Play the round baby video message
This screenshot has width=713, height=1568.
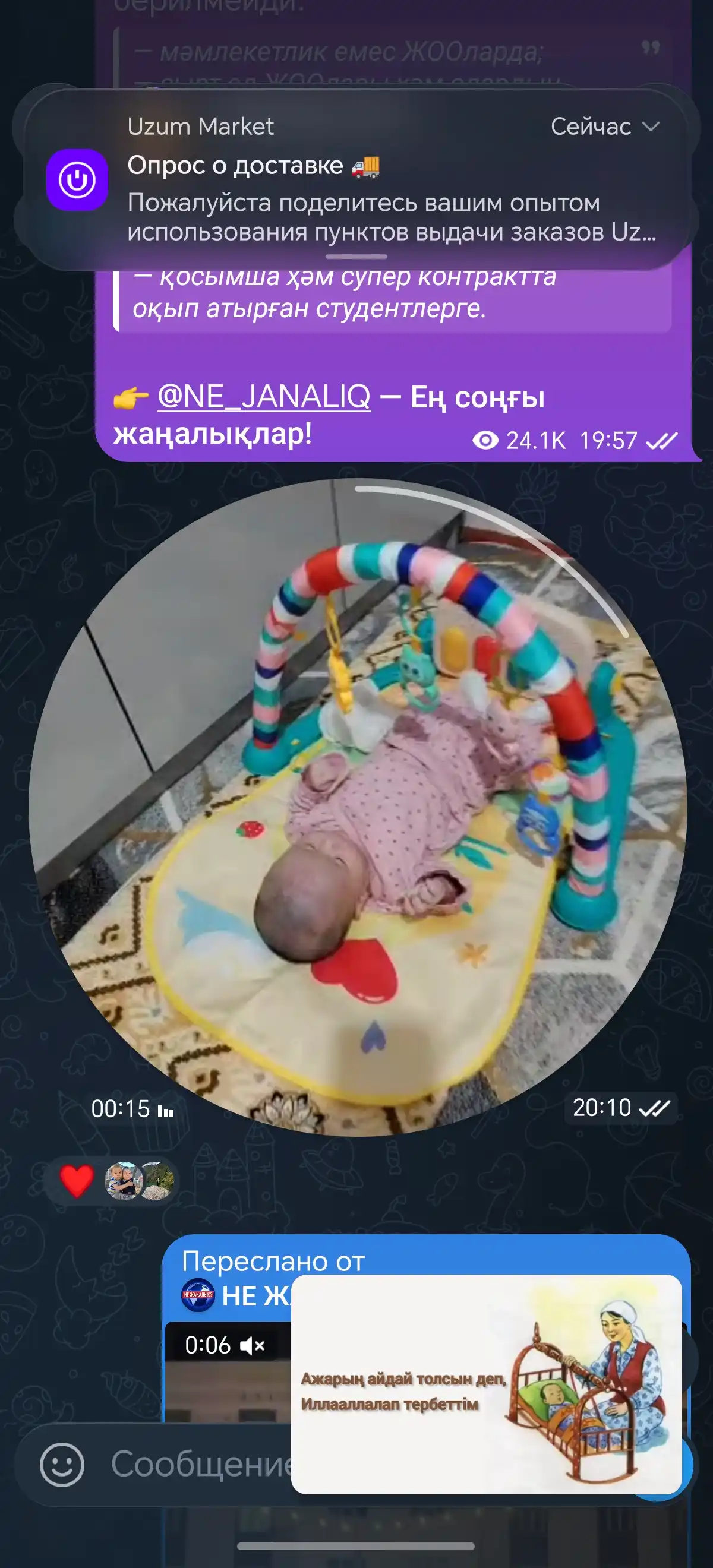point(358,807)
